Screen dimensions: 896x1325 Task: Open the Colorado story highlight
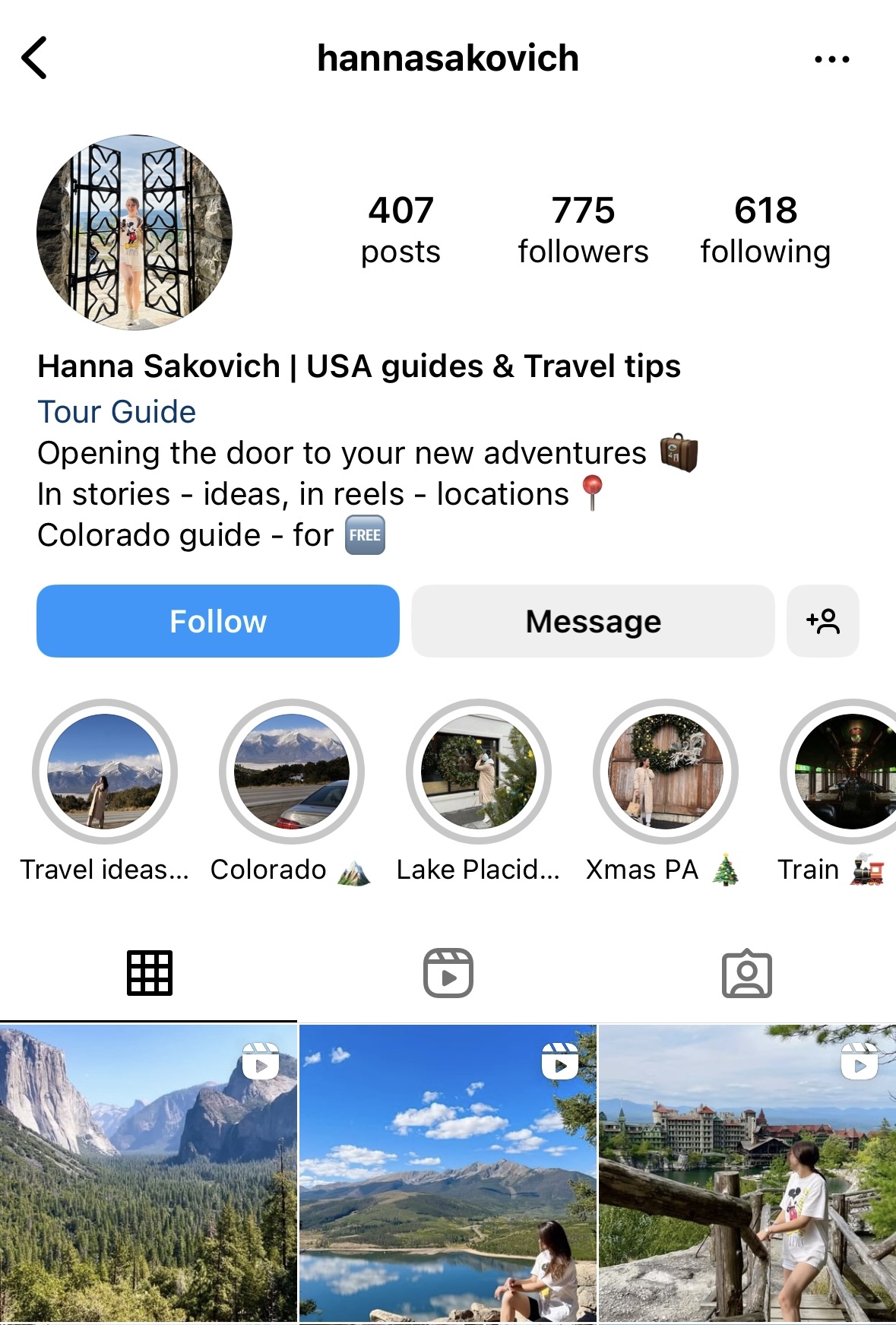(x=292, y=772)
